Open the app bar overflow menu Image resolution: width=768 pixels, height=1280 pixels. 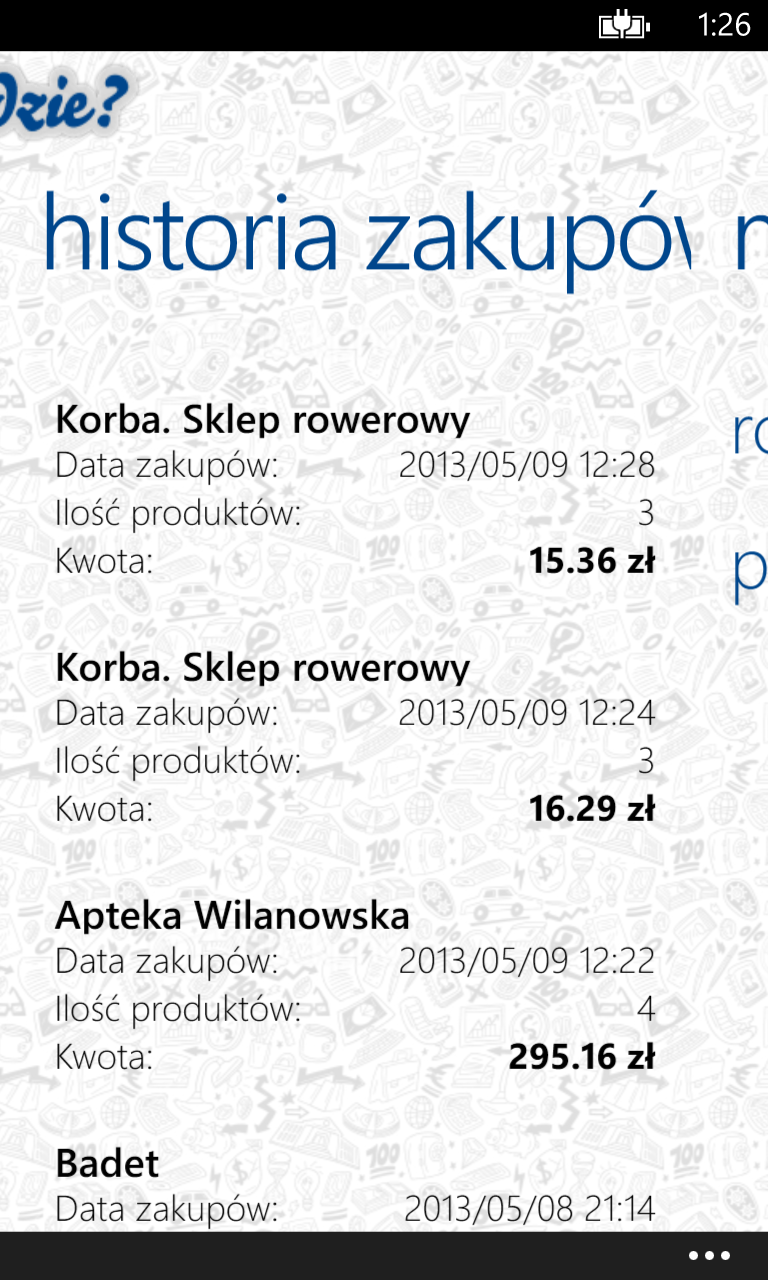(709, 1256)
